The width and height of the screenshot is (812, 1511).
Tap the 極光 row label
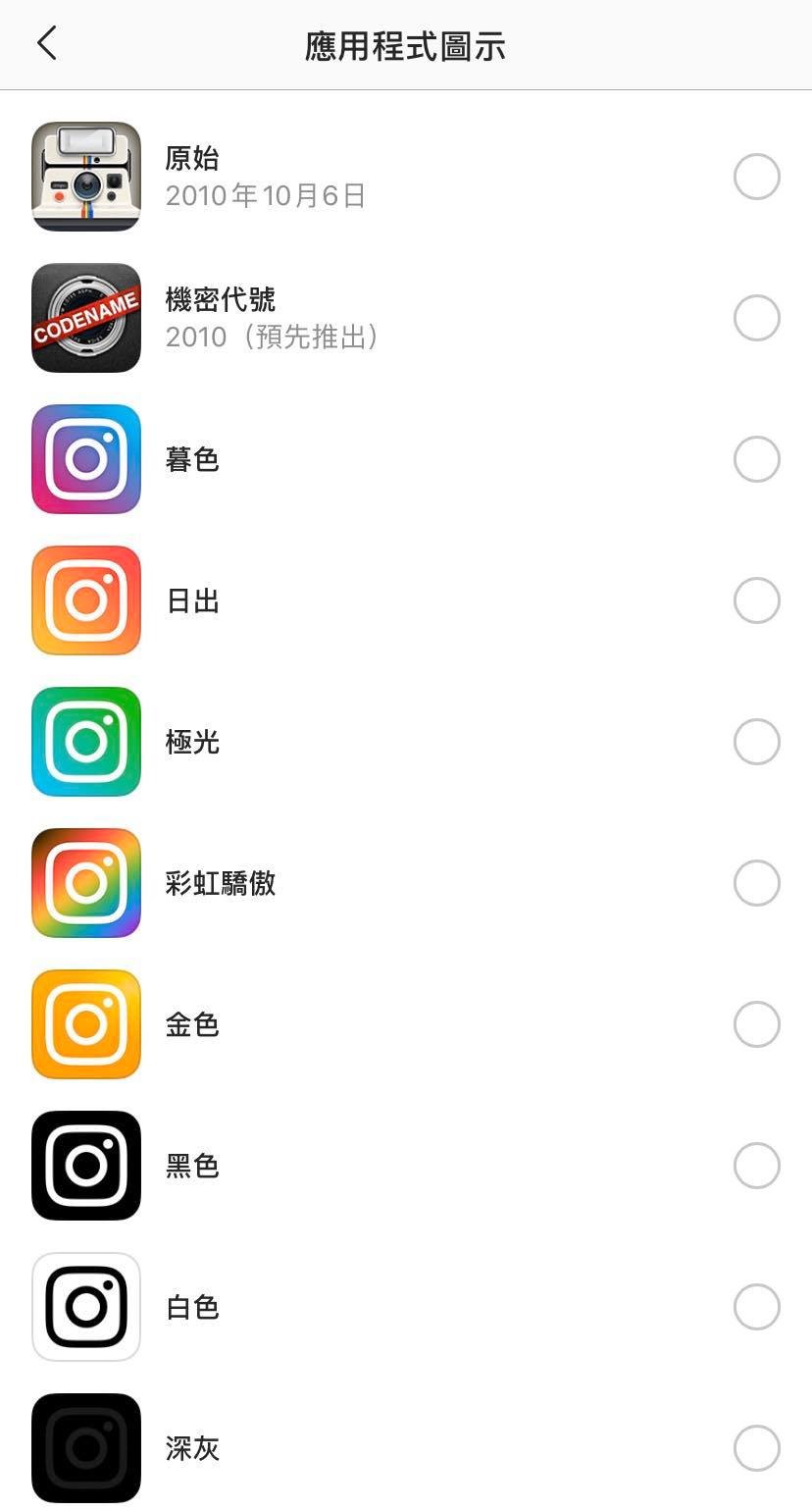pyautogui.click(x=191, y=742)
